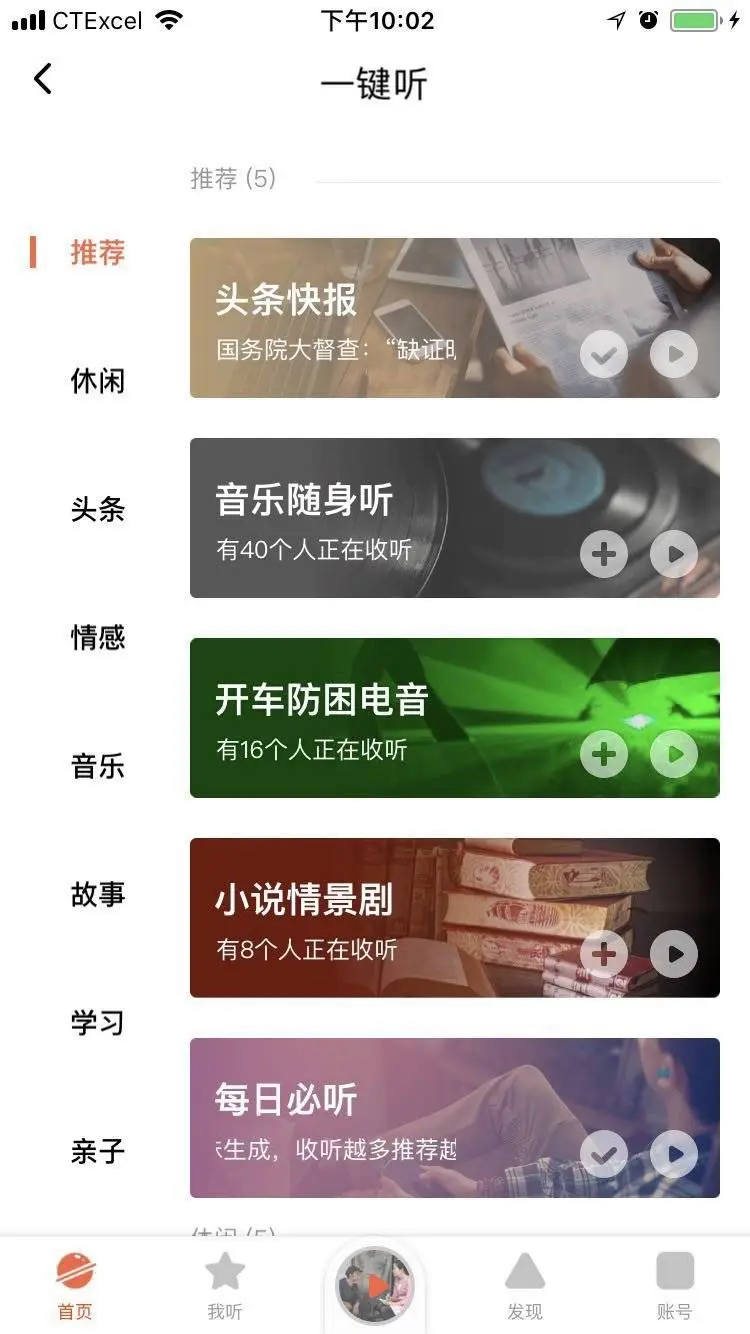Switch to the 我听 tab
Viewport: 750px width, 1334px height.
225,1285
